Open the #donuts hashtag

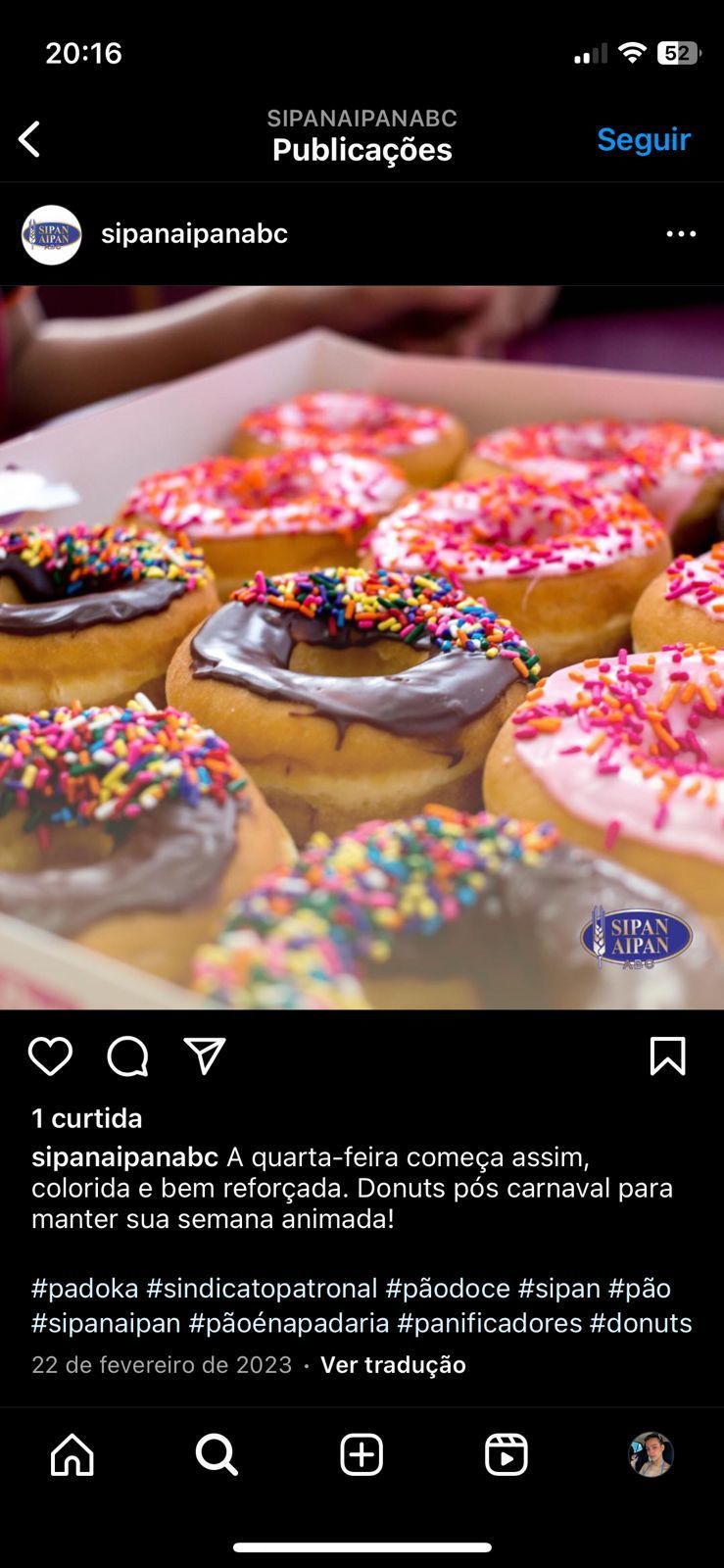[640, 1323]
